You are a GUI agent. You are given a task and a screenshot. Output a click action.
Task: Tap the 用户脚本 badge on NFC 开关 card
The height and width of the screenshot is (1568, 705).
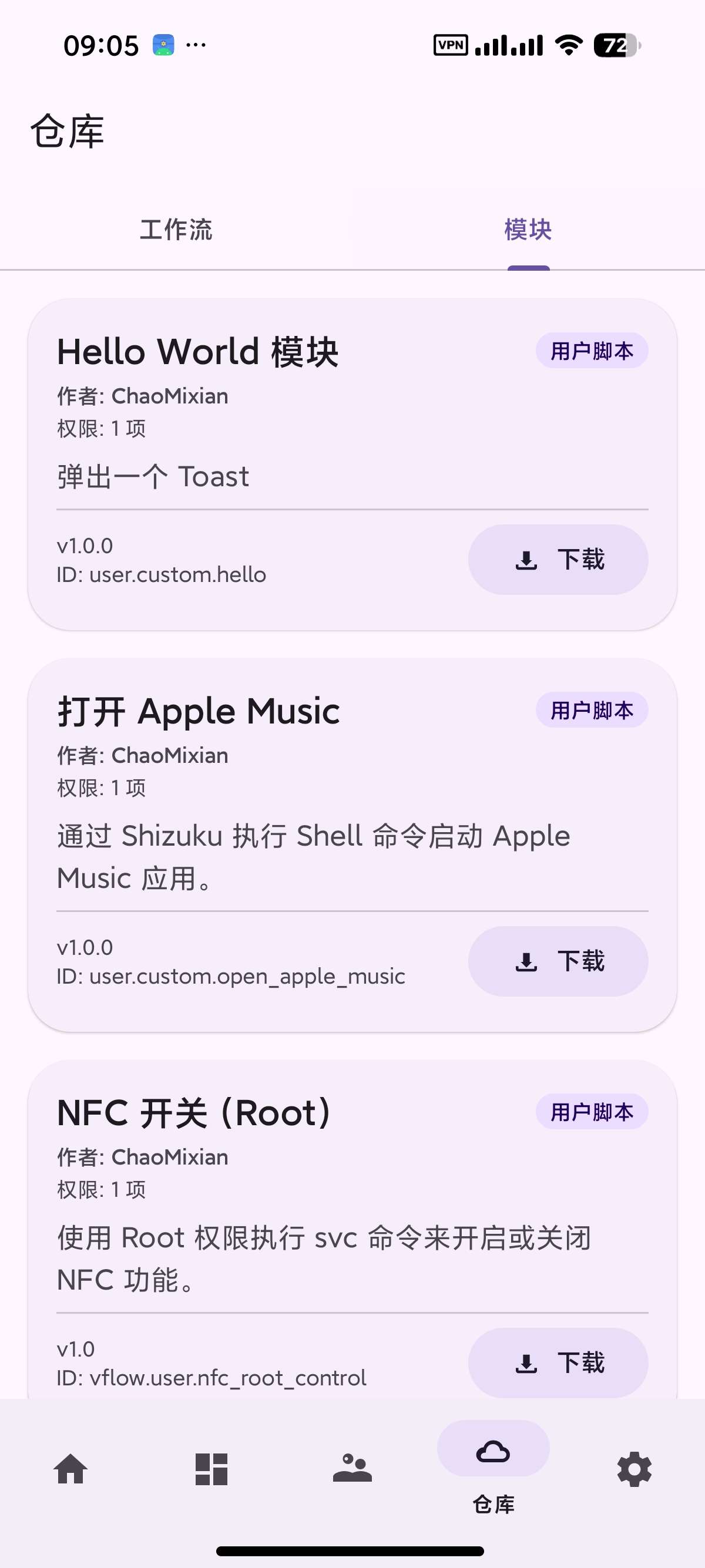[591, 1112]
